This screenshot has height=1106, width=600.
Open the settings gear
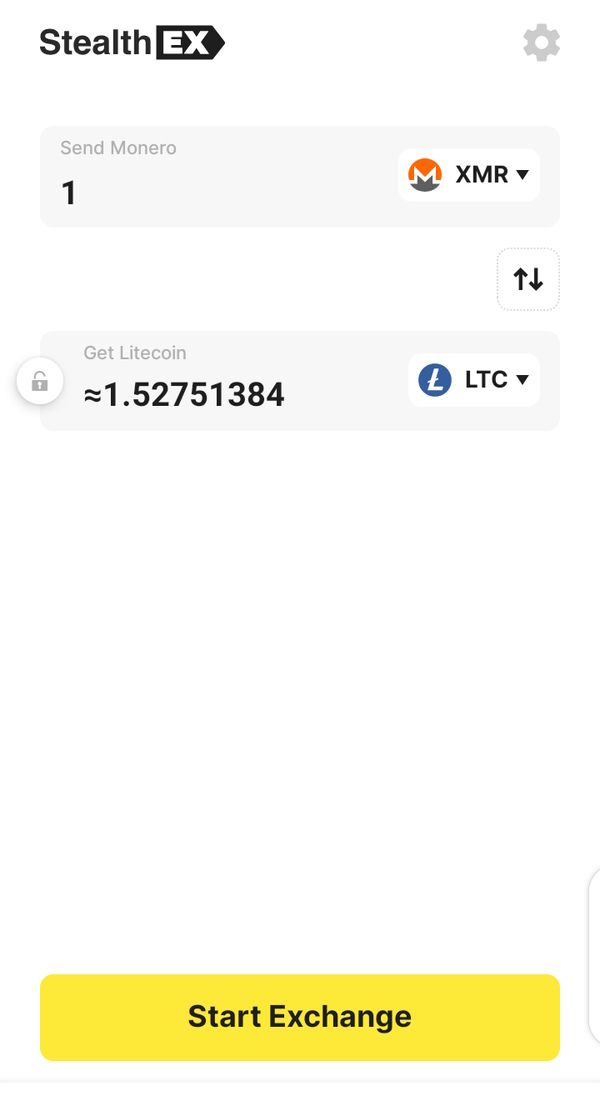(x=541, y=43)
